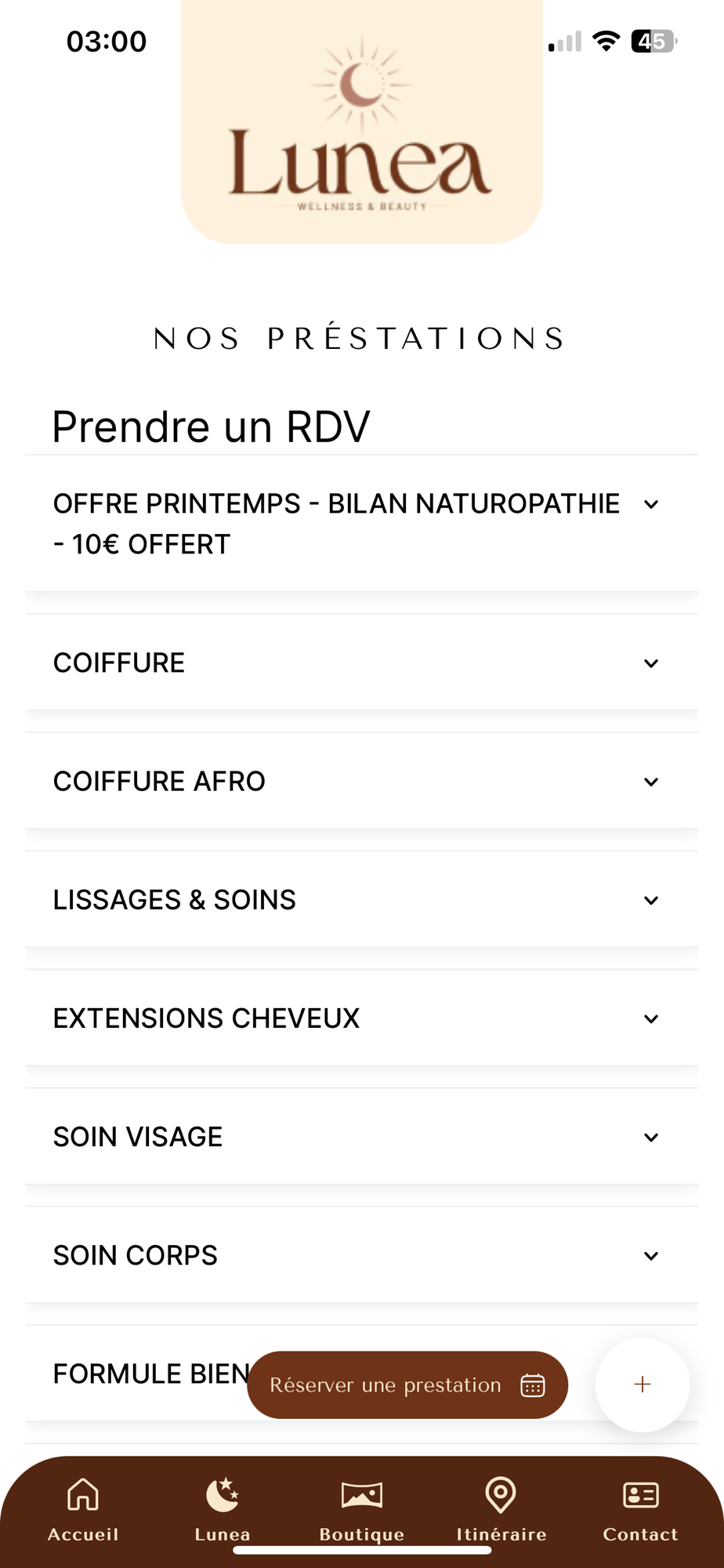Show EXTENSIONS CHEVEUX services
724x1568 pixels.
361,1018
